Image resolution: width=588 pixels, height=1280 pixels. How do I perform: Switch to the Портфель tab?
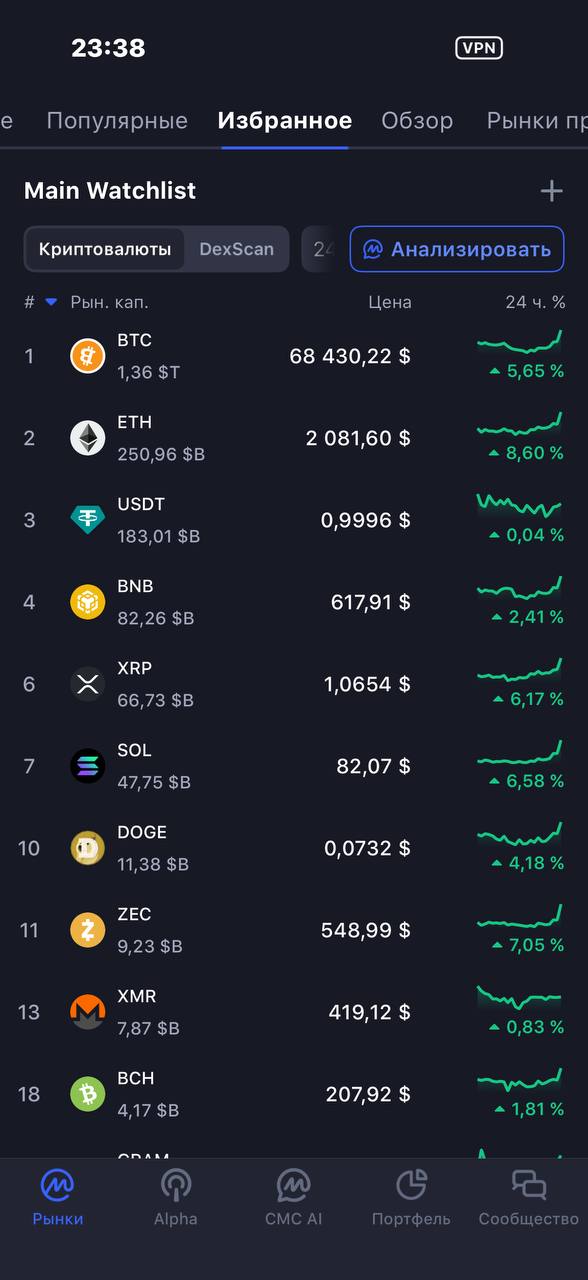411,1198
